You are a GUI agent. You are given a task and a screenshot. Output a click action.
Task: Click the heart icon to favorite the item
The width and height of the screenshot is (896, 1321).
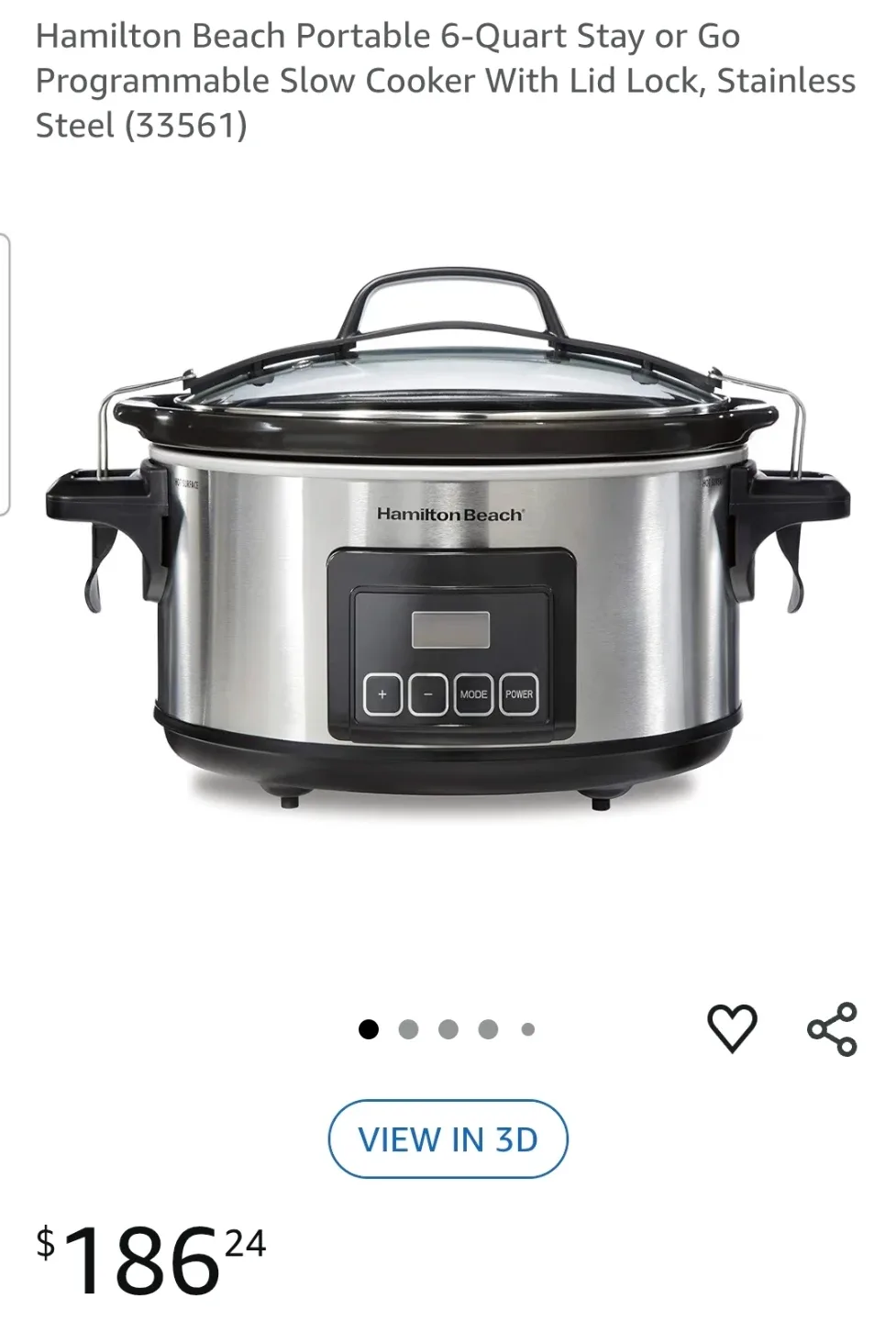tap(731, 1029)
